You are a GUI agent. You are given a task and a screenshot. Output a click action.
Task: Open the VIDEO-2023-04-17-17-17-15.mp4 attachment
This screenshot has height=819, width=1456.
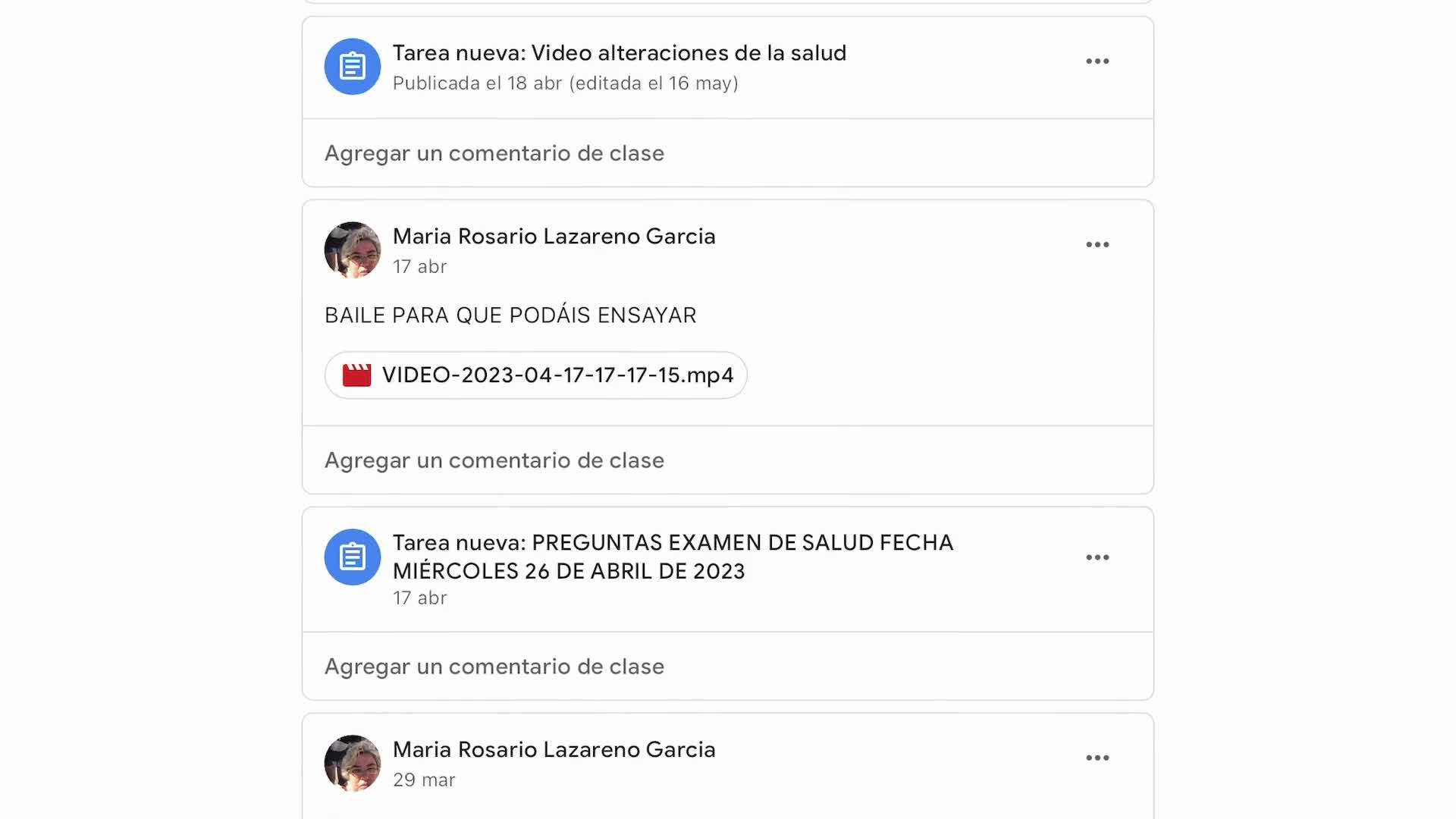[536, 375]
